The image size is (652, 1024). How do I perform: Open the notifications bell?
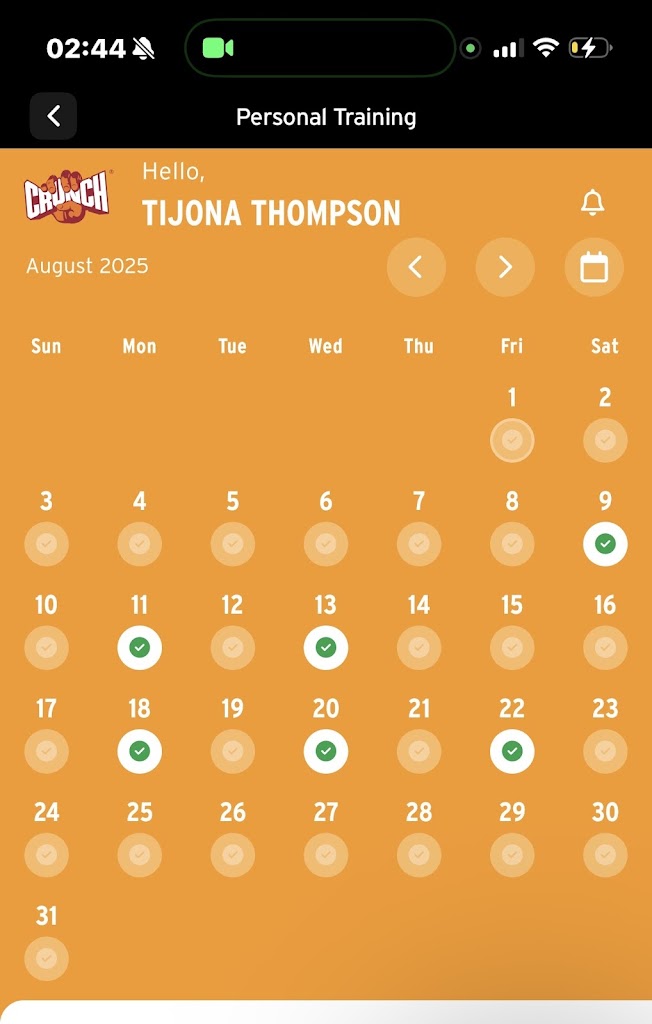click(593, 202)
